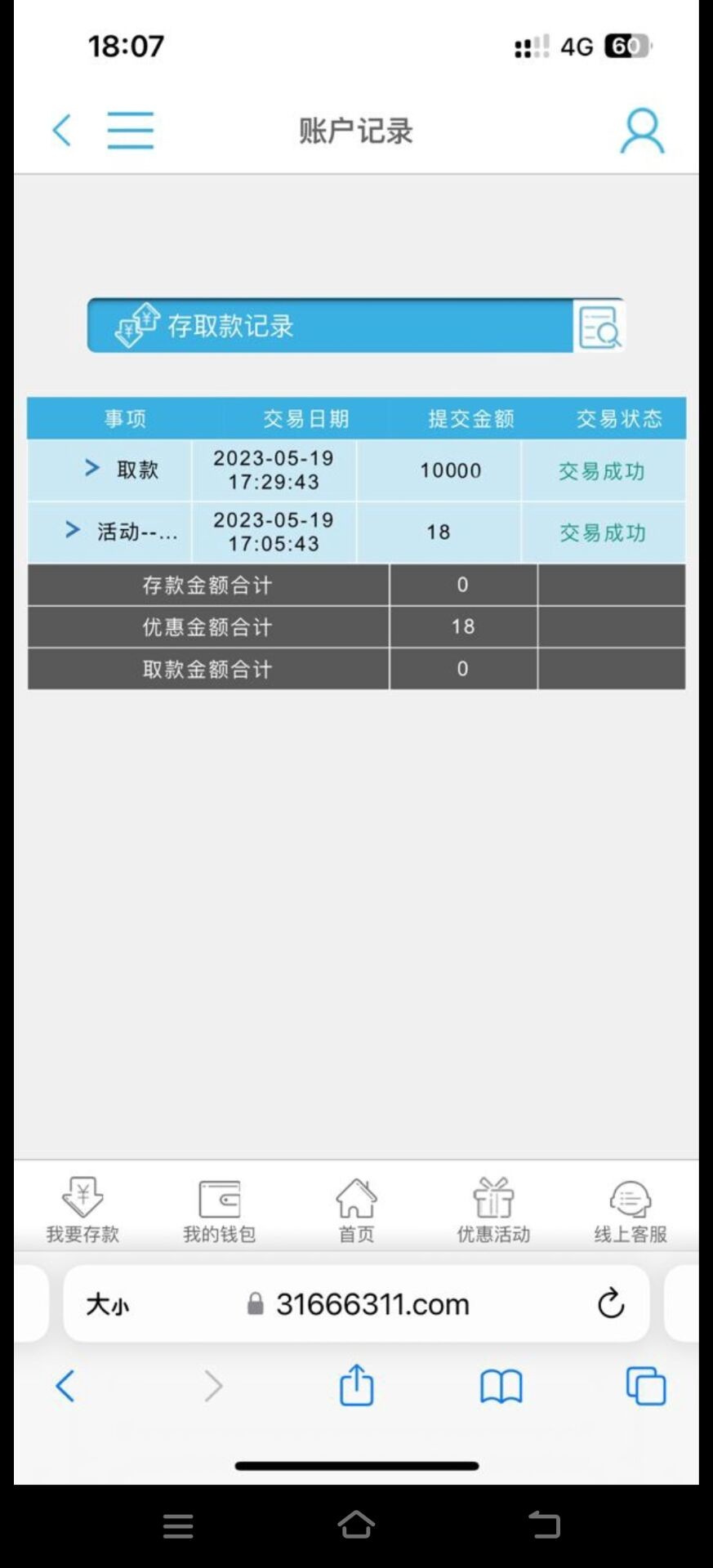Go back using the header back arrow

(x=62, y=130)
